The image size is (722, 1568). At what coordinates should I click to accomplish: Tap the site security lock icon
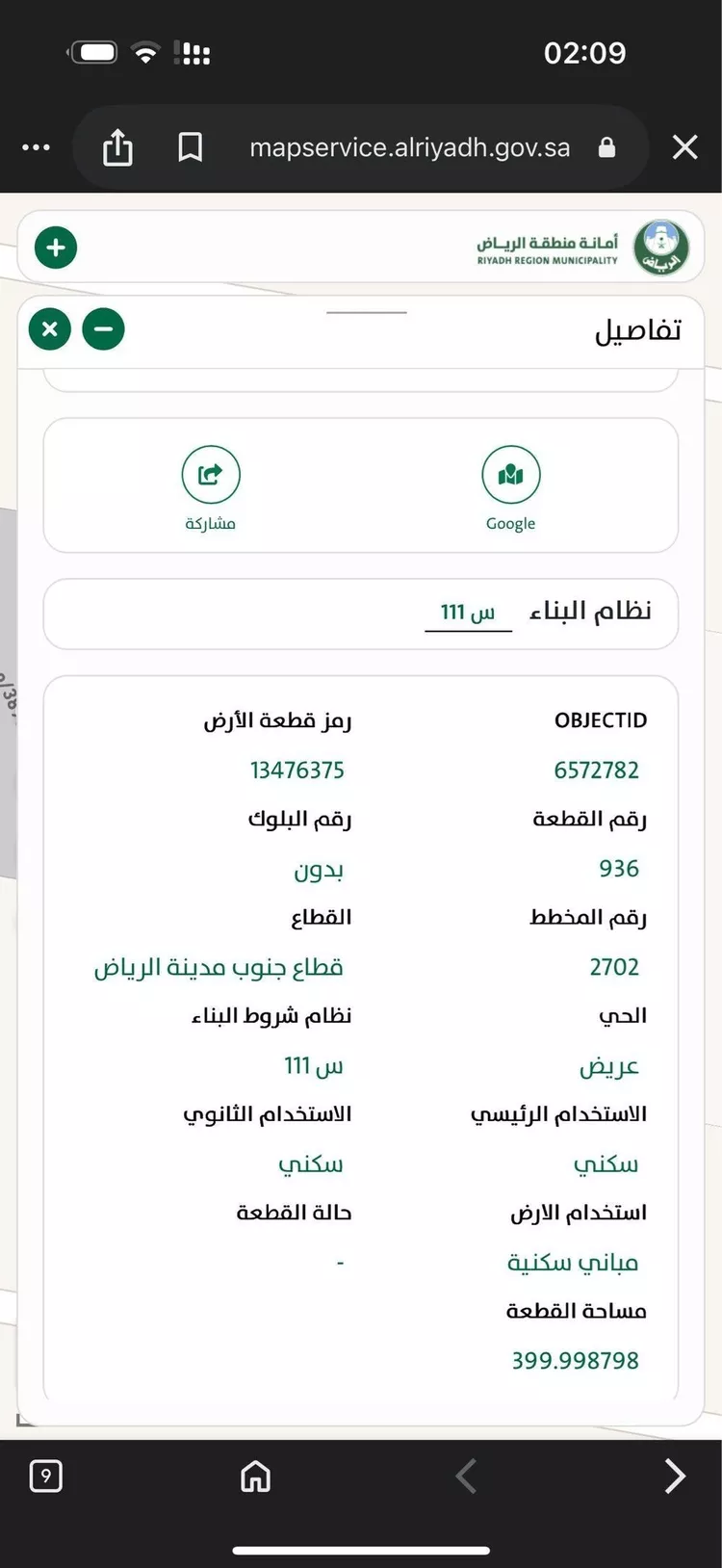pyautogui.click(x=606, y=147)
